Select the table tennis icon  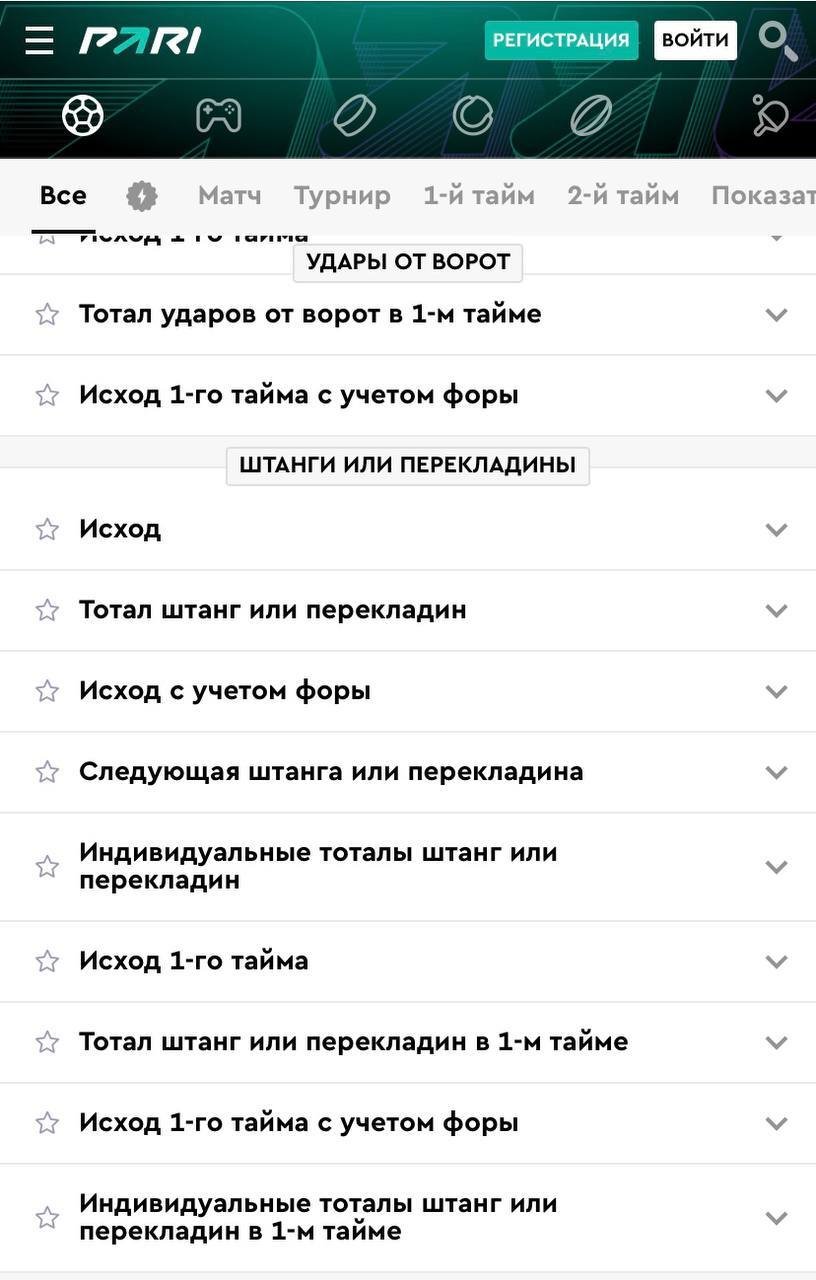(x=771, y=116)
